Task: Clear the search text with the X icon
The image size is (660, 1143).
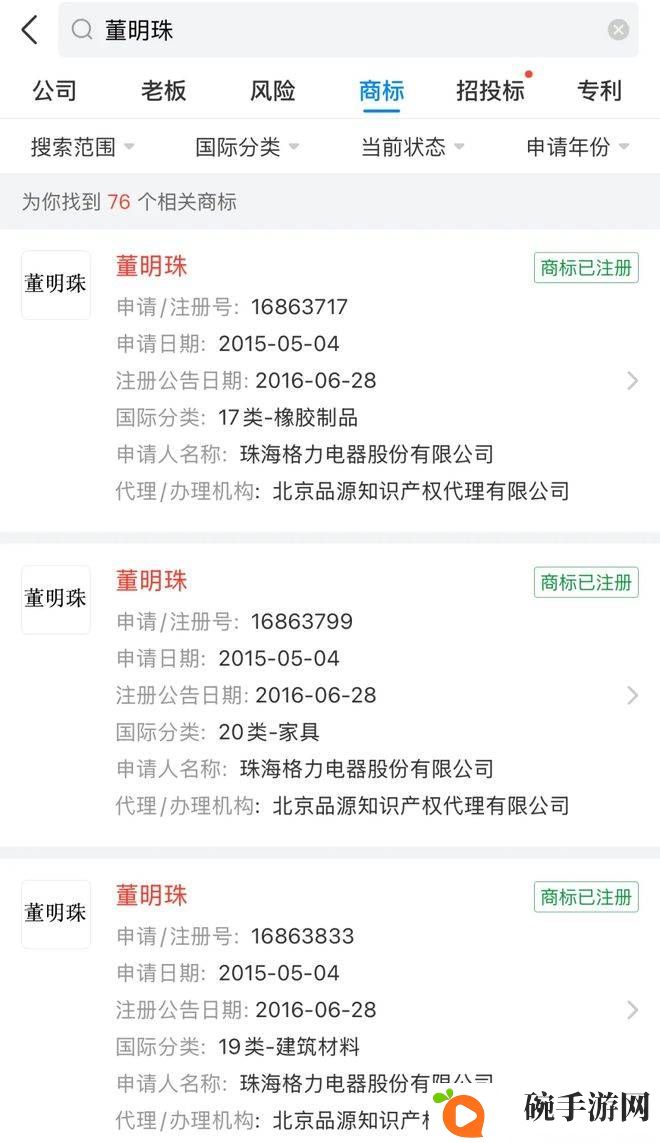Action: [618, 30]
